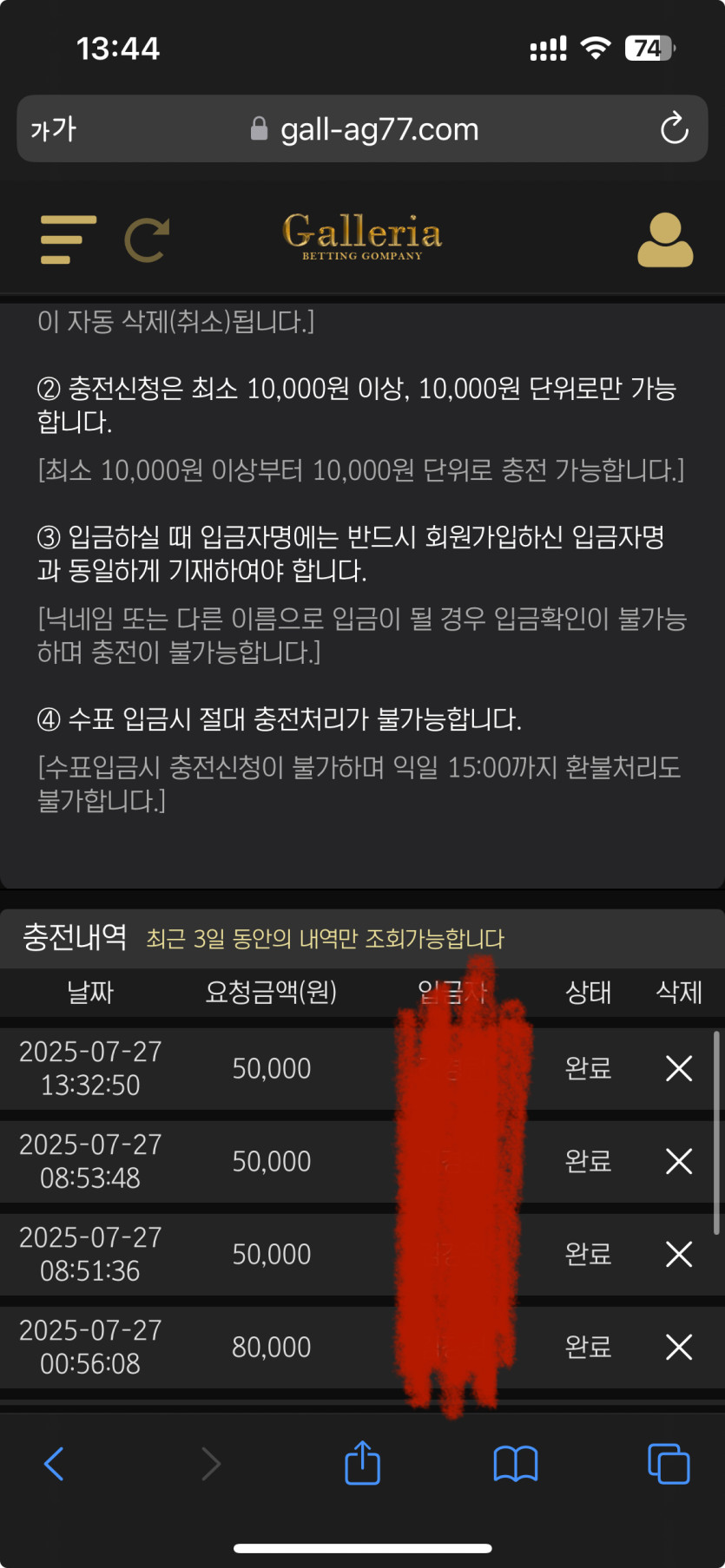Tap the gall-ag77.com address bar
Viewport: 725px width, 1568px height.
365,129
